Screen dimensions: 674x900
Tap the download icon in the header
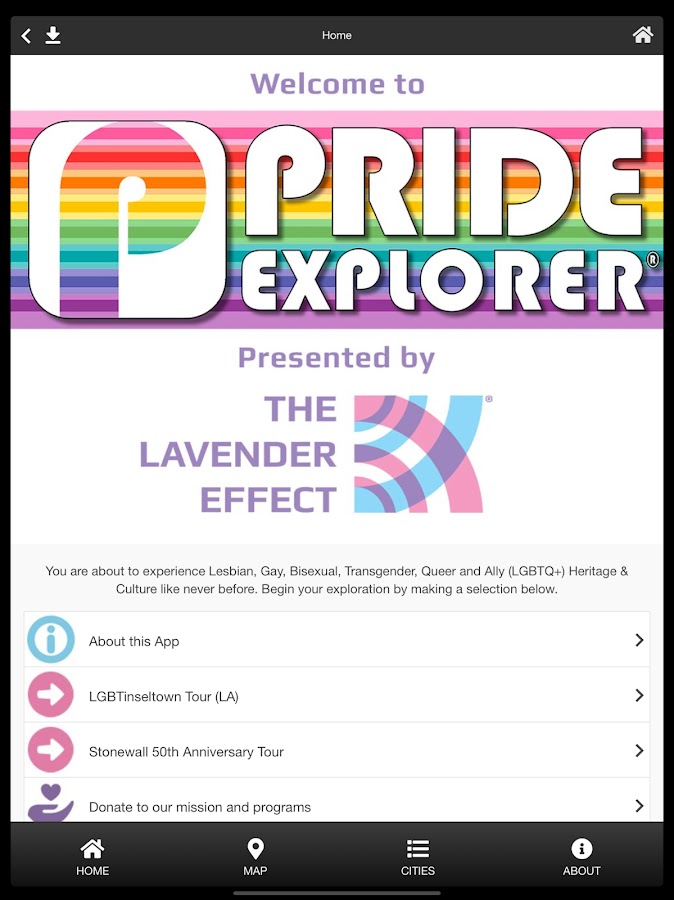click(x=53, y=36)
